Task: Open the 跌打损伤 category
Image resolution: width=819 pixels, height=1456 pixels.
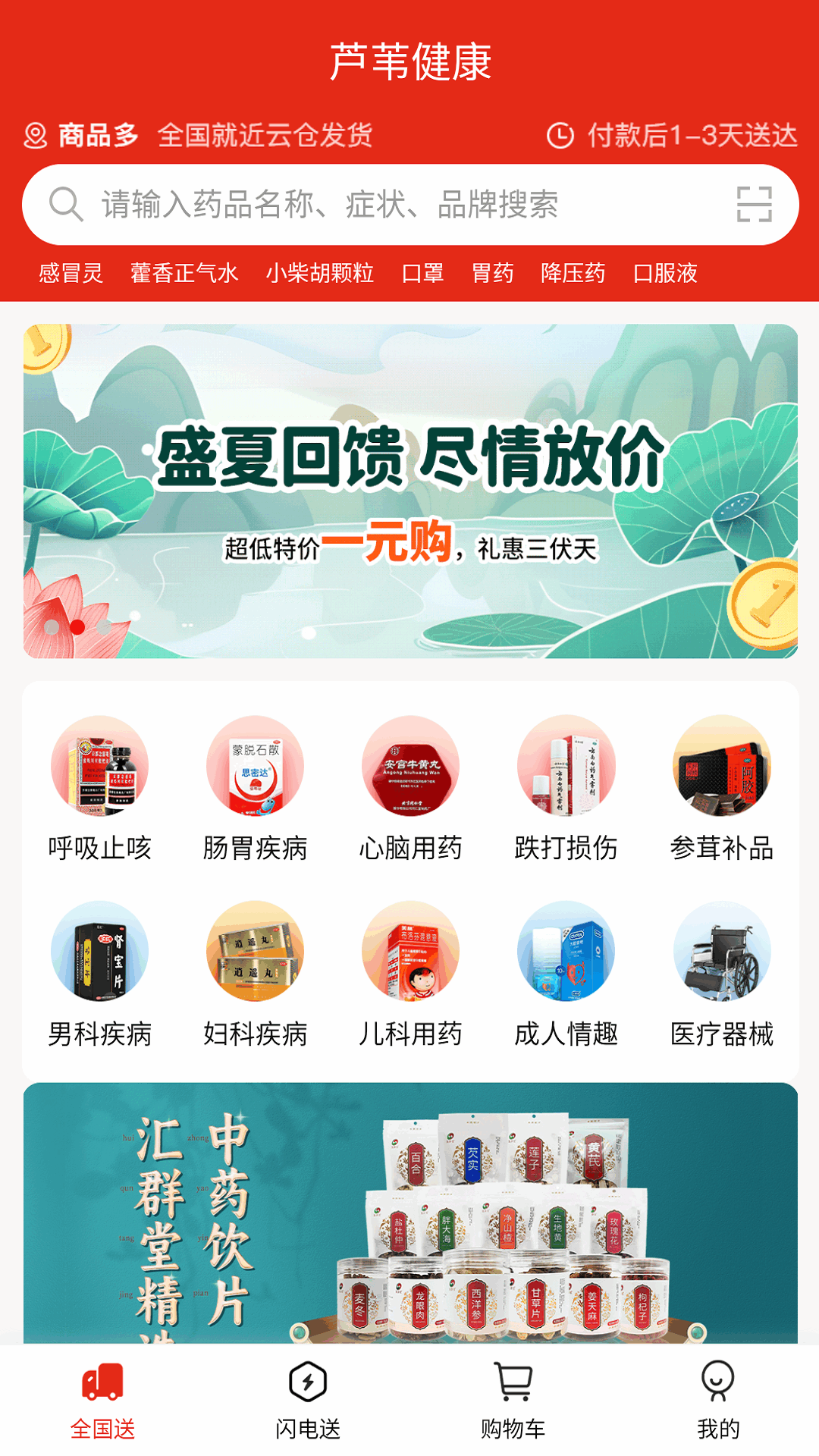Action: (566, 790)
